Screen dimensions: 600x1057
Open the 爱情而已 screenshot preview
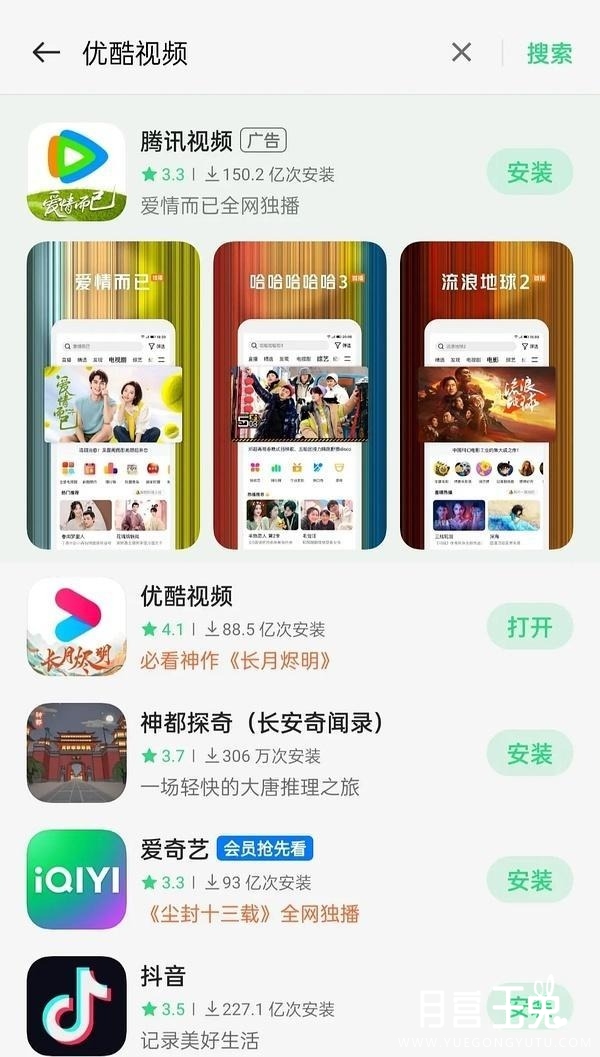113,396
